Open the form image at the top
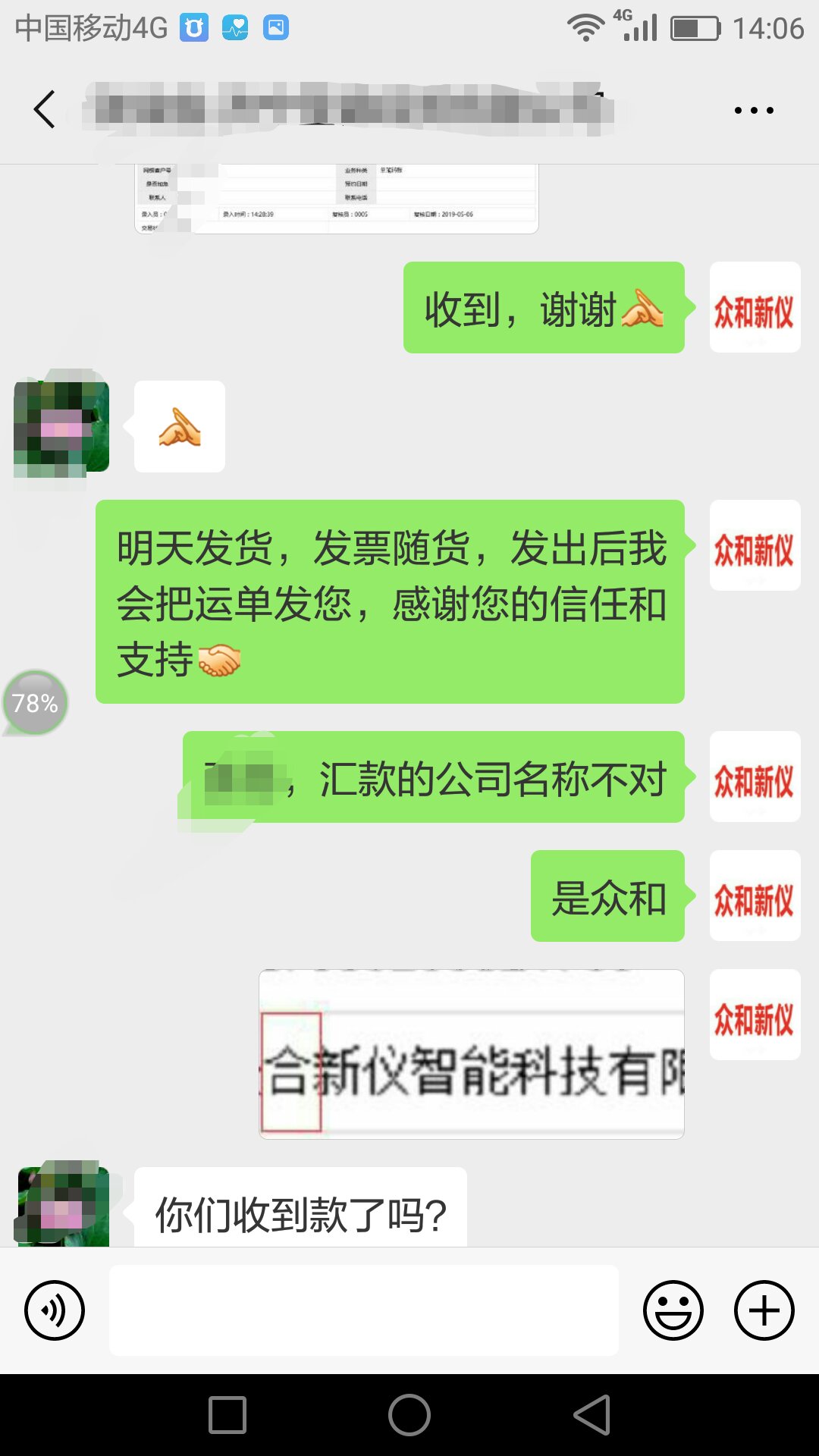 337,199
